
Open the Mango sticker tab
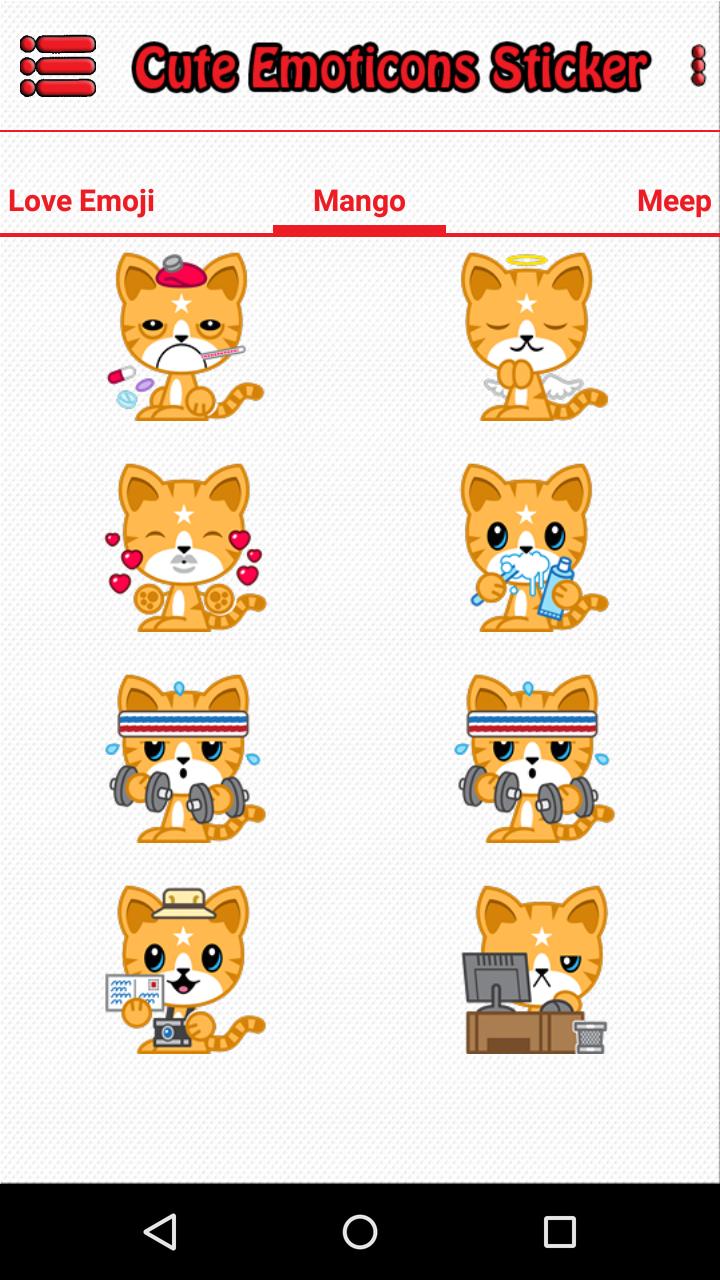tap(359, 200)
